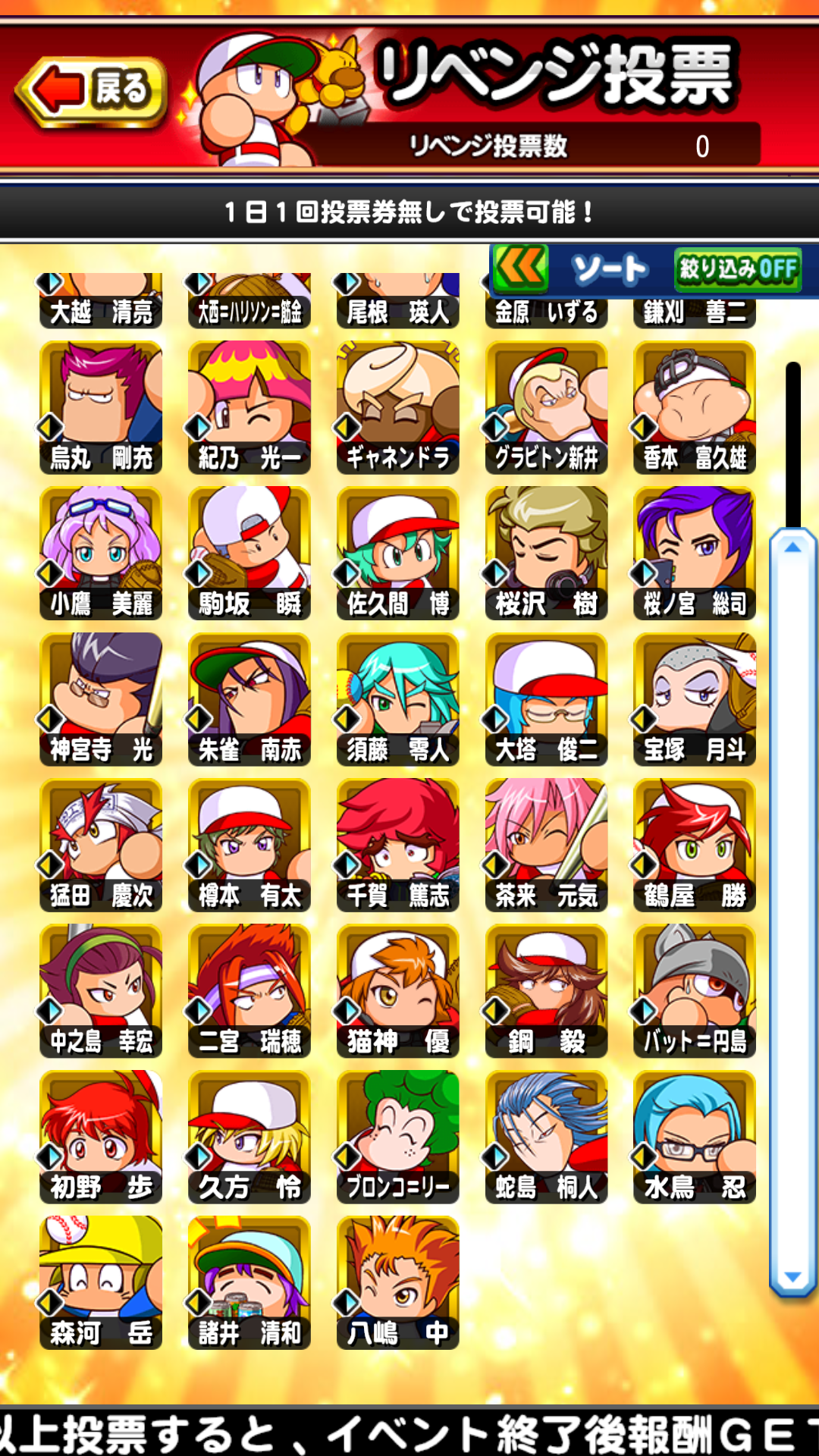Collapse the sort panel with green arrows
The height and width of the screenshot is (1456, 819).
click(x=520, y=268)
